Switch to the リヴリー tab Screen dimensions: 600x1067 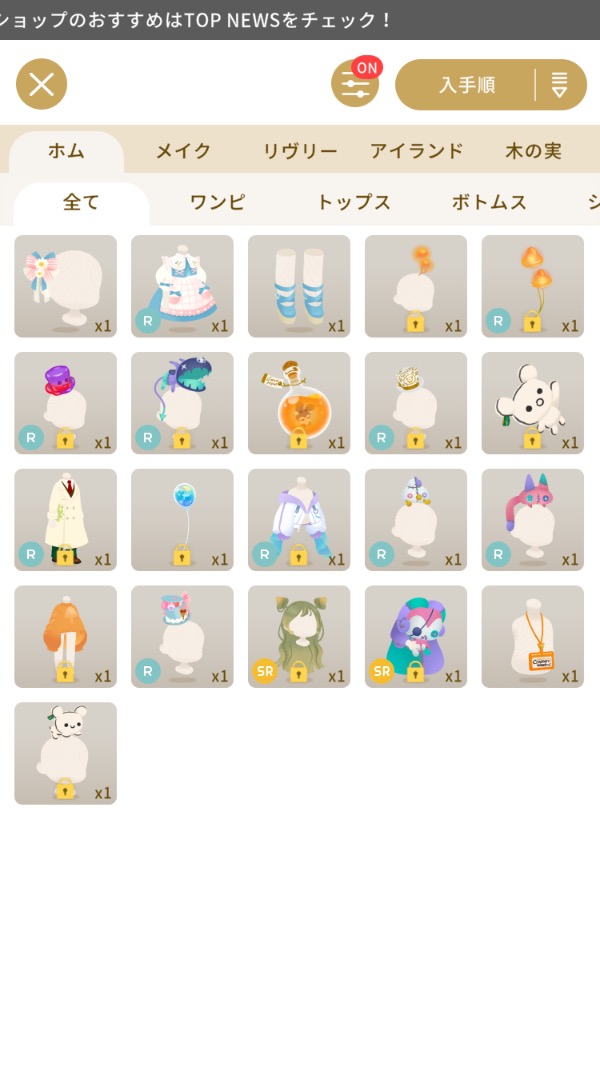click(x=300, y=151)
